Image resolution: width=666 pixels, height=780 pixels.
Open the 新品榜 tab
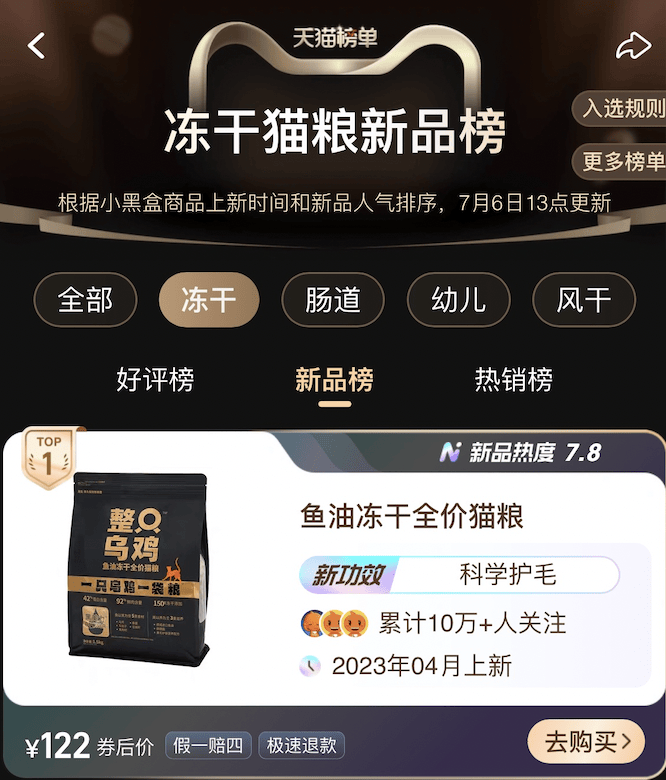[334, 380]
